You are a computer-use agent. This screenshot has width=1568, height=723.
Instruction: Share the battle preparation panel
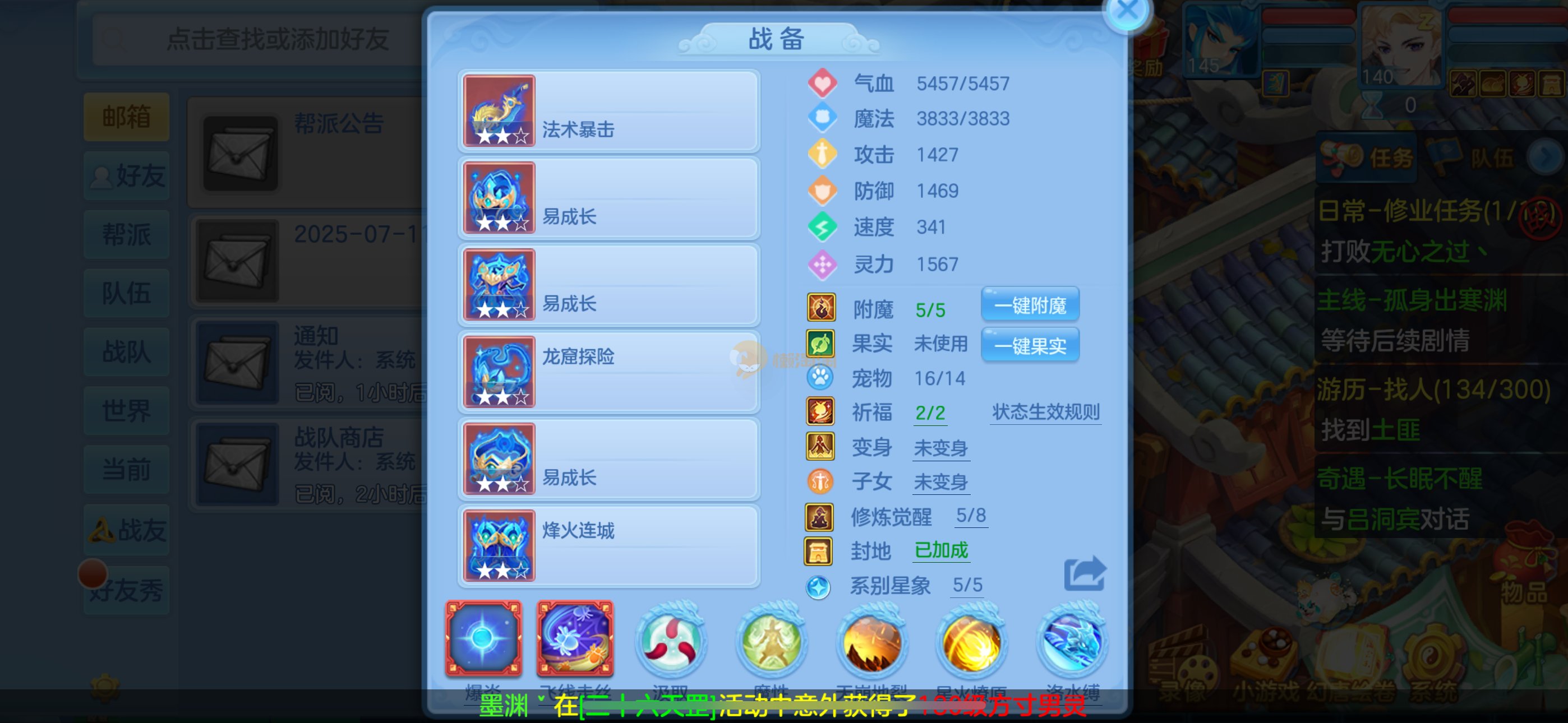pyautogui.click(x=1084, y=573)
